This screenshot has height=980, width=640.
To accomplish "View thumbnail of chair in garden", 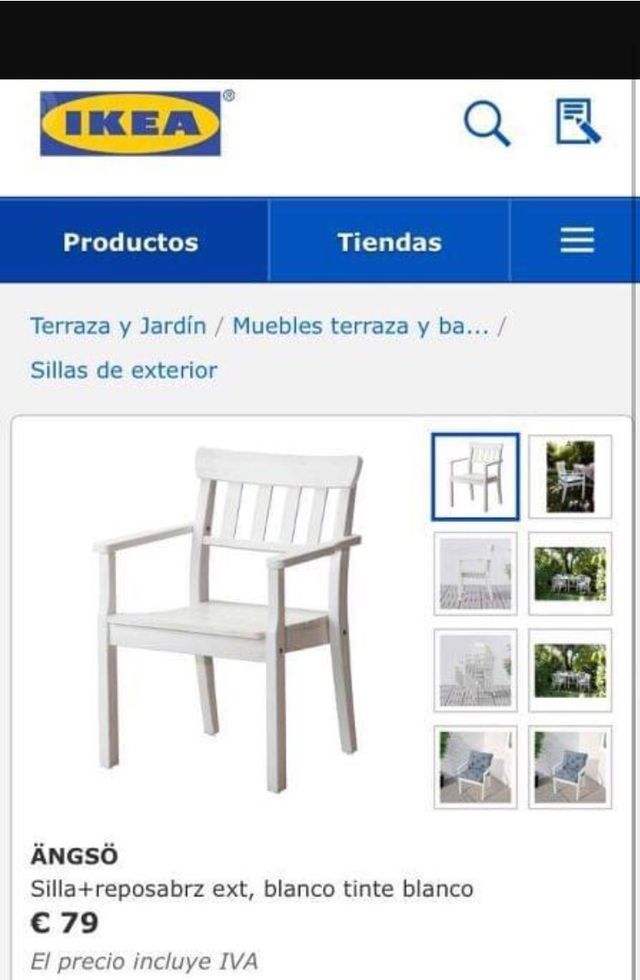I will pyautogui.click(x=570, y=476).
